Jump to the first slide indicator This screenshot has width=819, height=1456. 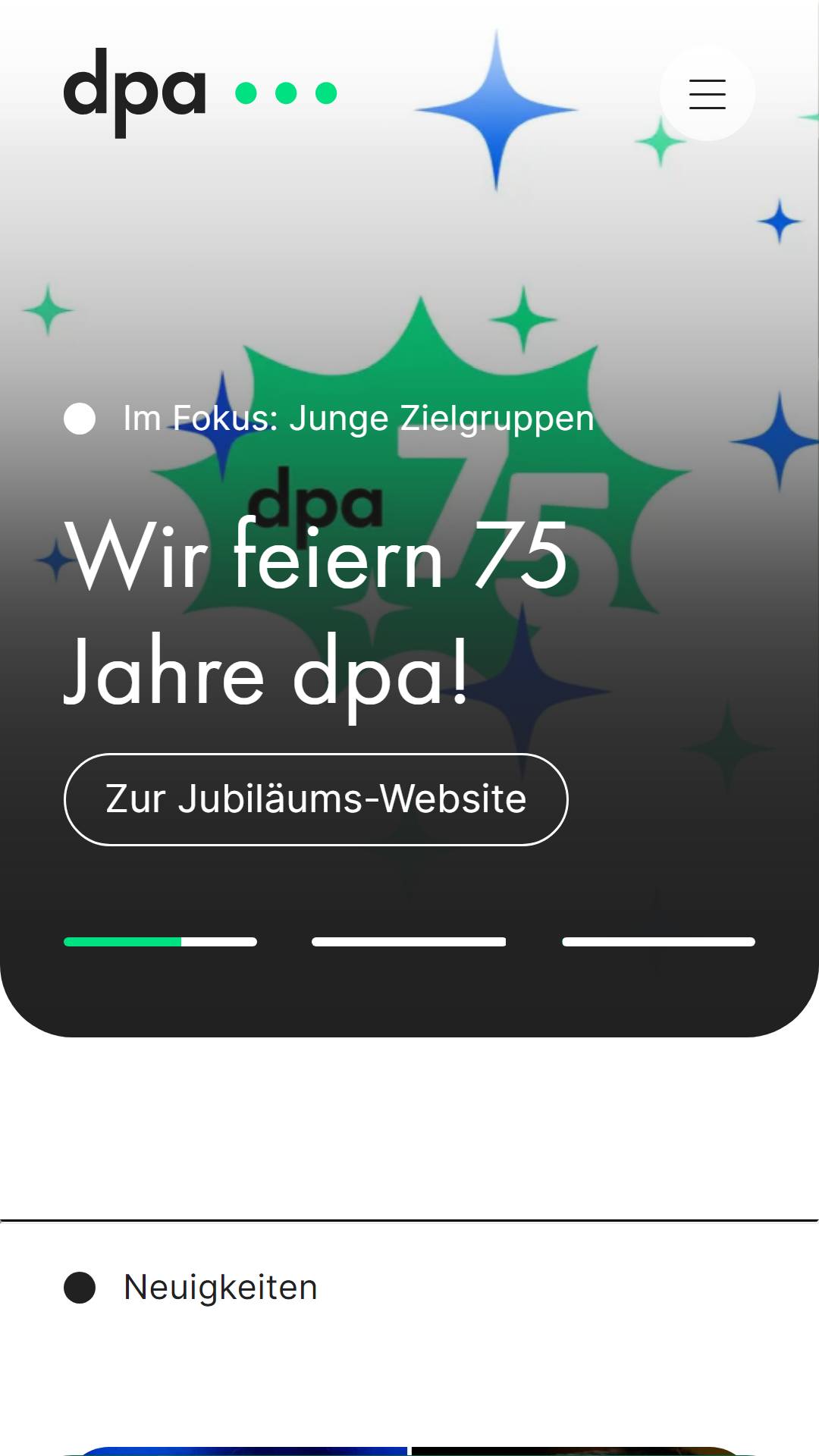point(160,942)
